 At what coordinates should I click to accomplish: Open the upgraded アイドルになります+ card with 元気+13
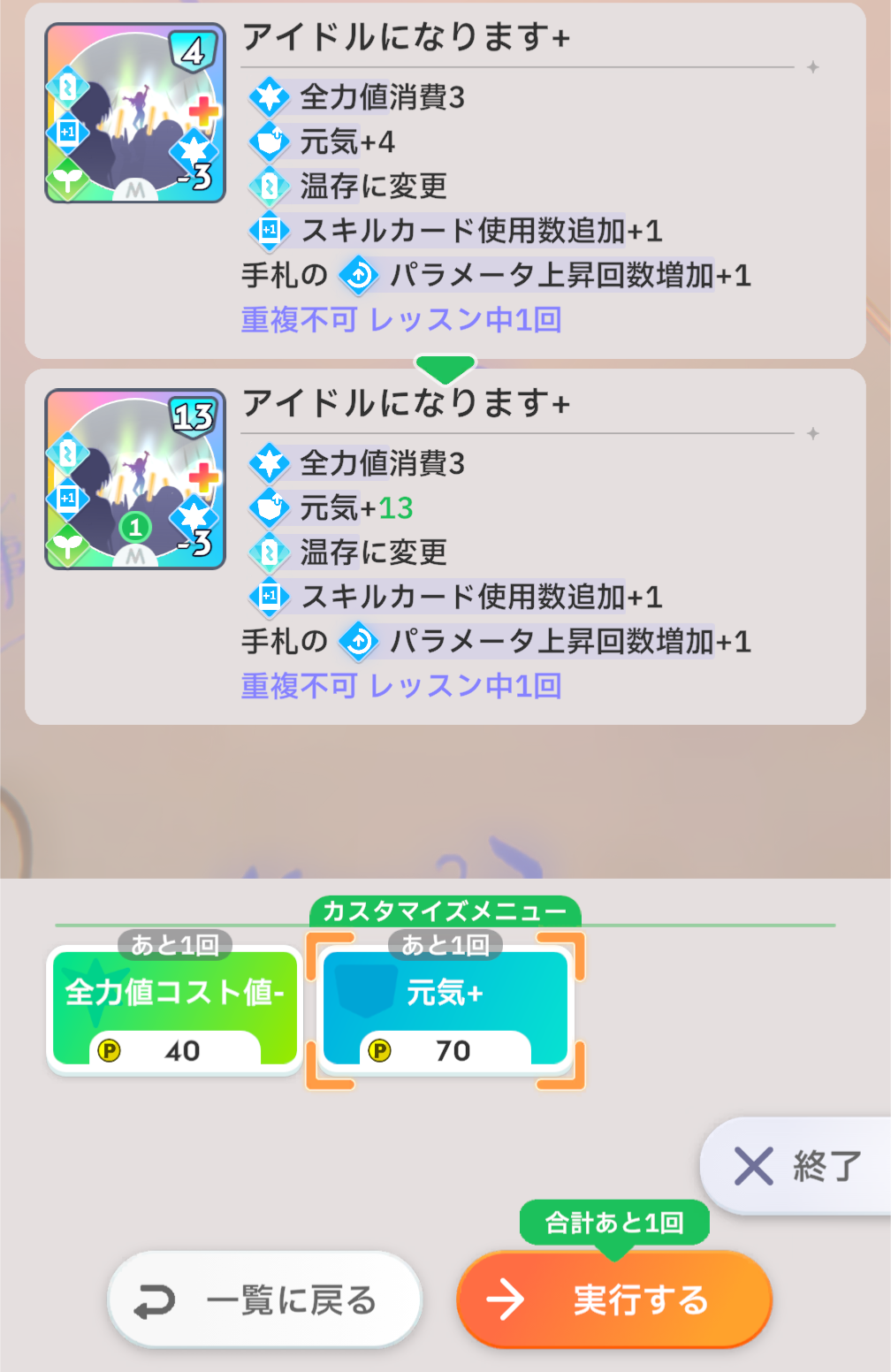135,479
